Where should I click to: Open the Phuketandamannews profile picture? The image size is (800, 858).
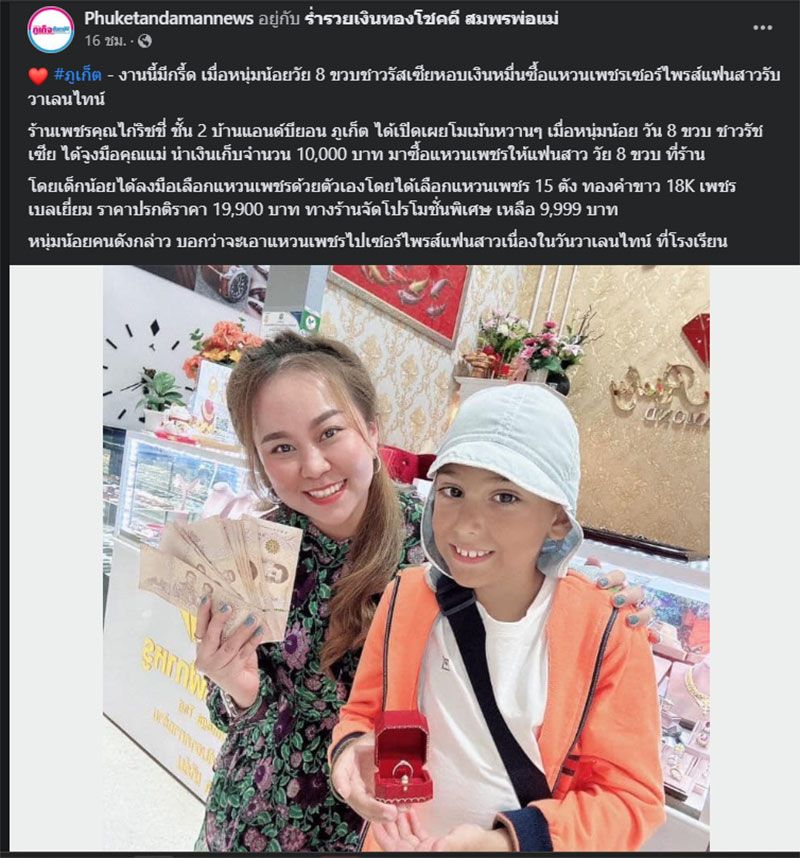pos(51,29)
